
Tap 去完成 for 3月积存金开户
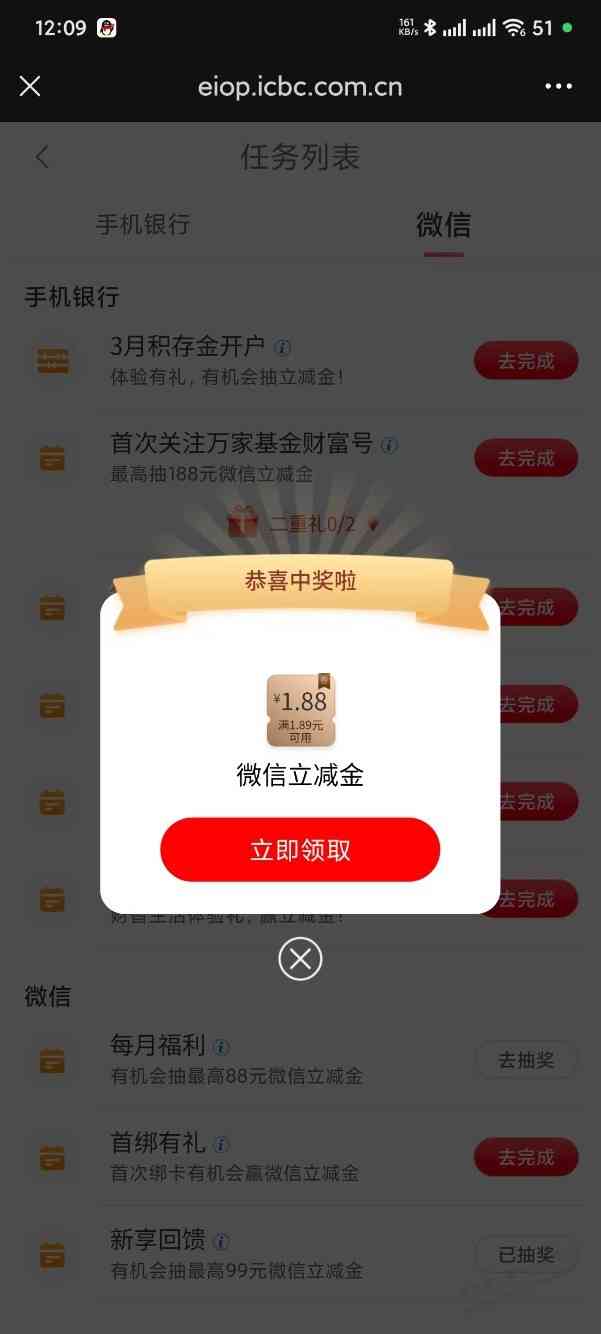click(526, 361)
